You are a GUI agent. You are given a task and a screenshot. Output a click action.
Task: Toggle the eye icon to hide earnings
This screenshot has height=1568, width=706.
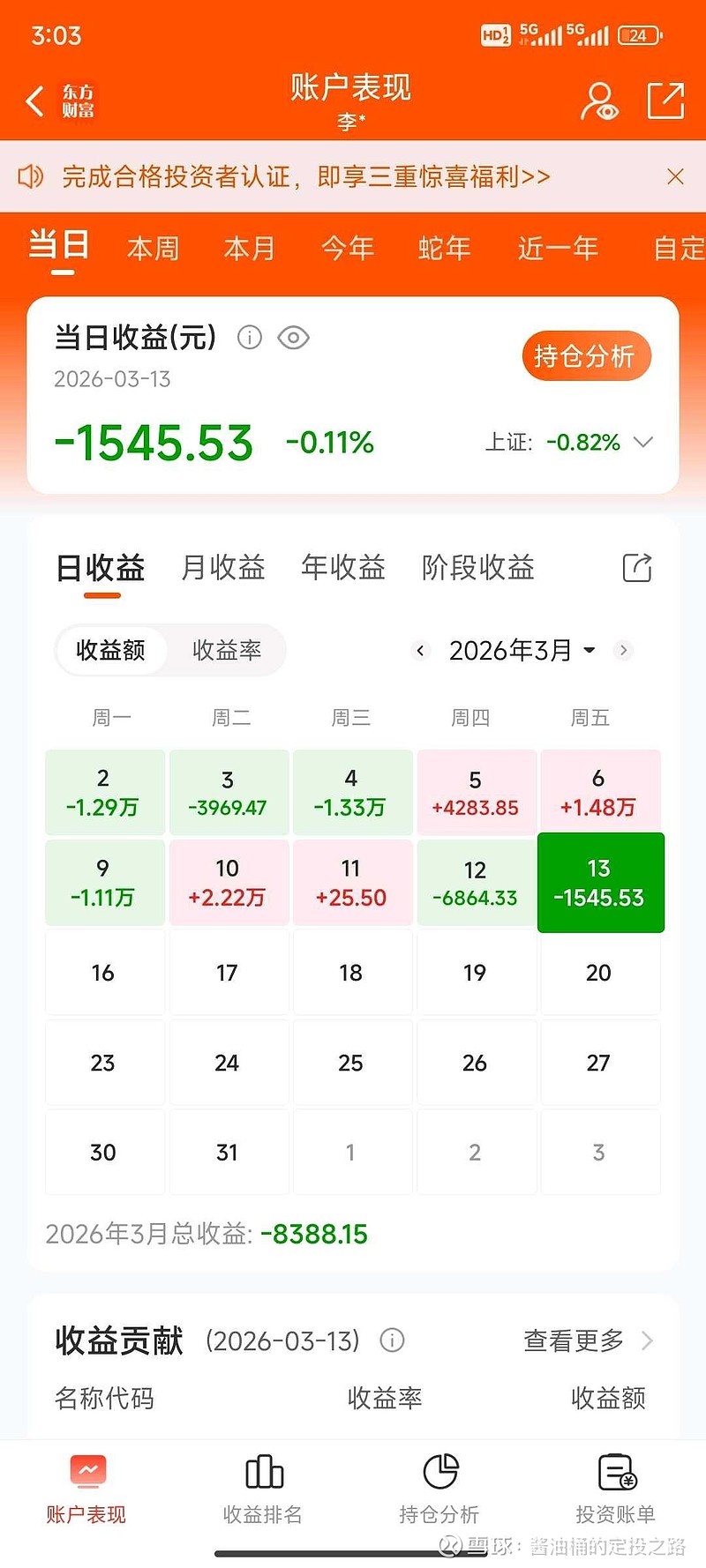click(x=293, y=338)
